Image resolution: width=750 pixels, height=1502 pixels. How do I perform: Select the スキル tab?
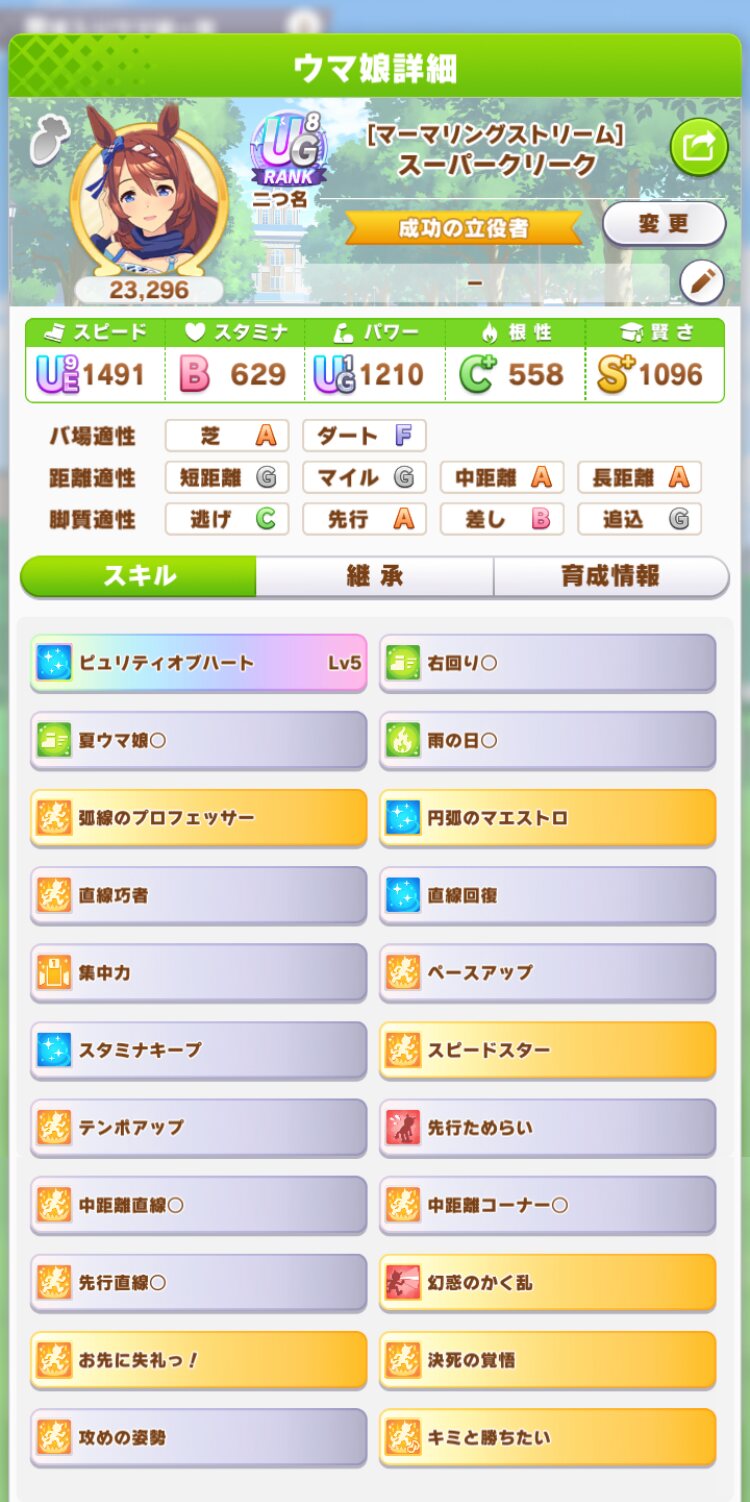click(x=139, y=576)
